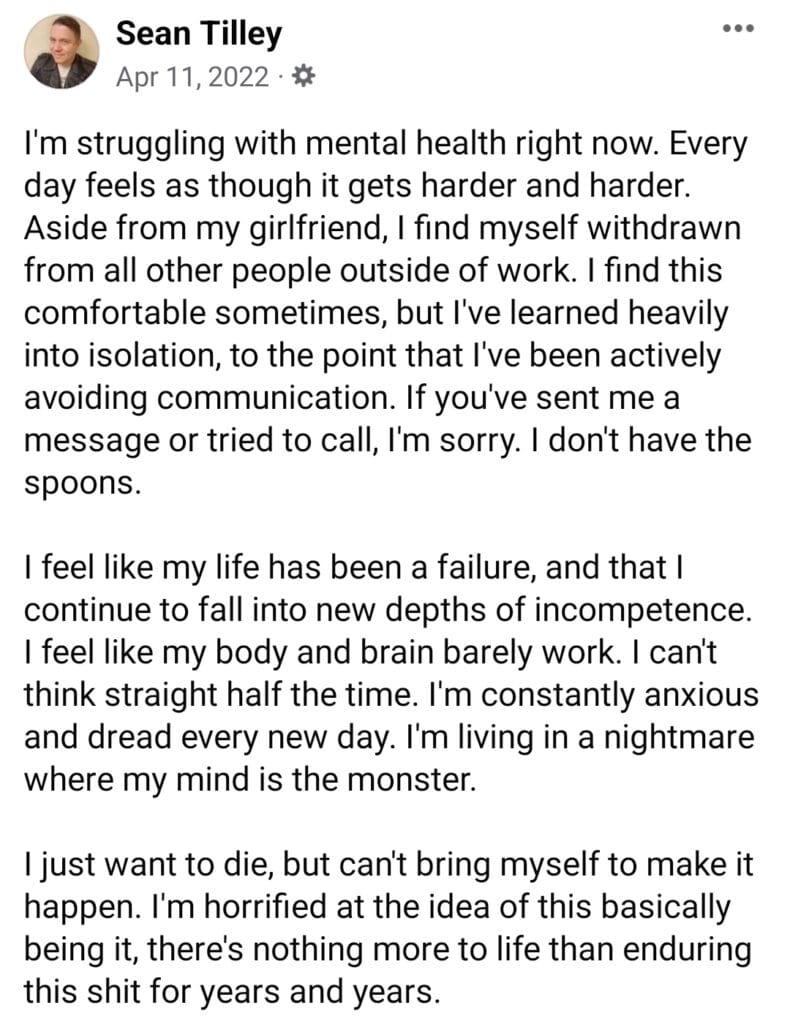Screen dimensions: 790x1024
Task: Open Sean Tilley's profile picture
Action: click(61, 52)
